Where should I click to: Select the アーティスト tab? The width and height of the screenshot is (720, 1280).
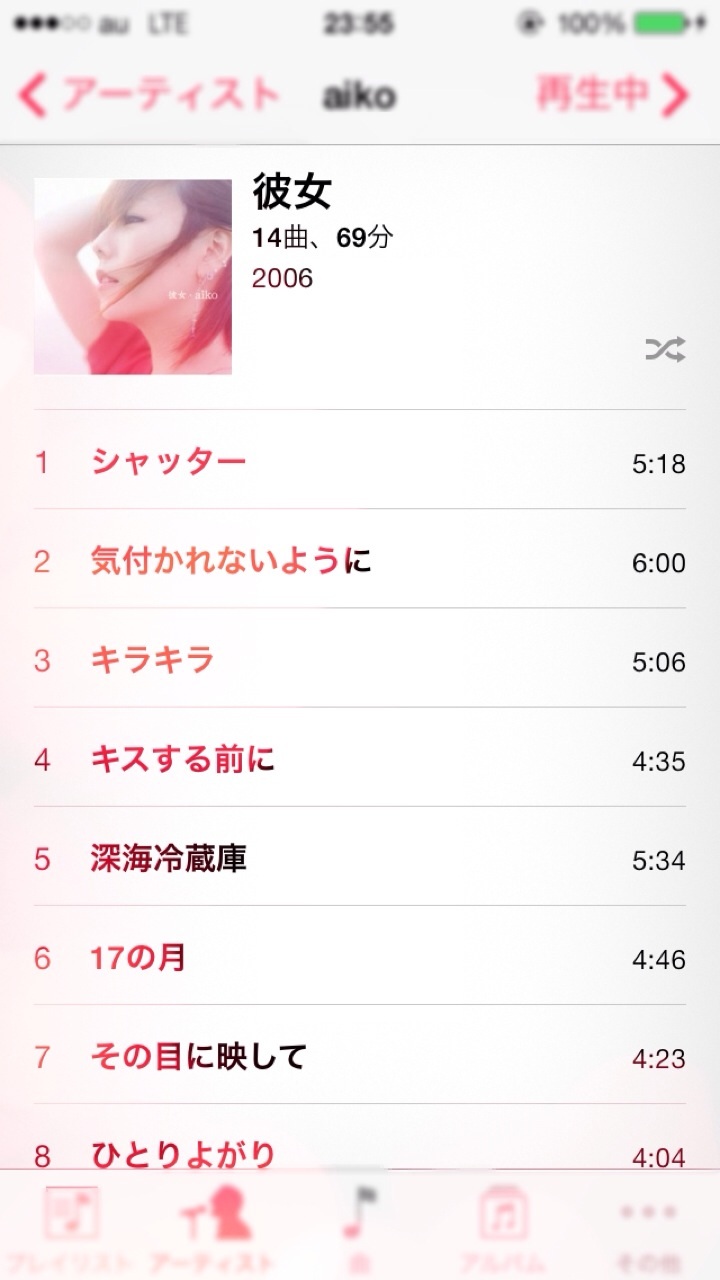(x=213, y=1226)
